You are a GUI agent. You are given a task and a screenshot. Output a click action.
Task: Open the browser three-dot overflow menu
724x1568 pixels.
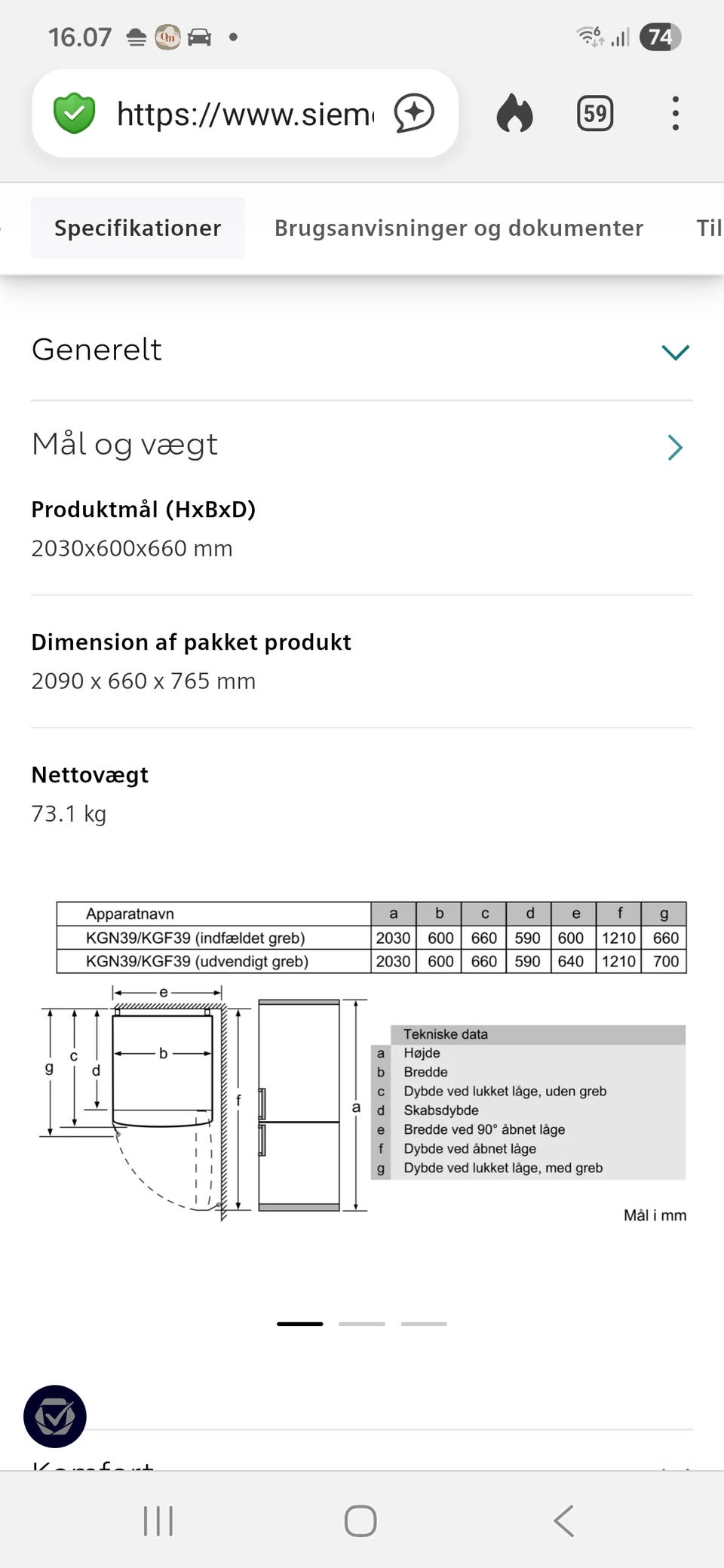click(x=676, y=113)
